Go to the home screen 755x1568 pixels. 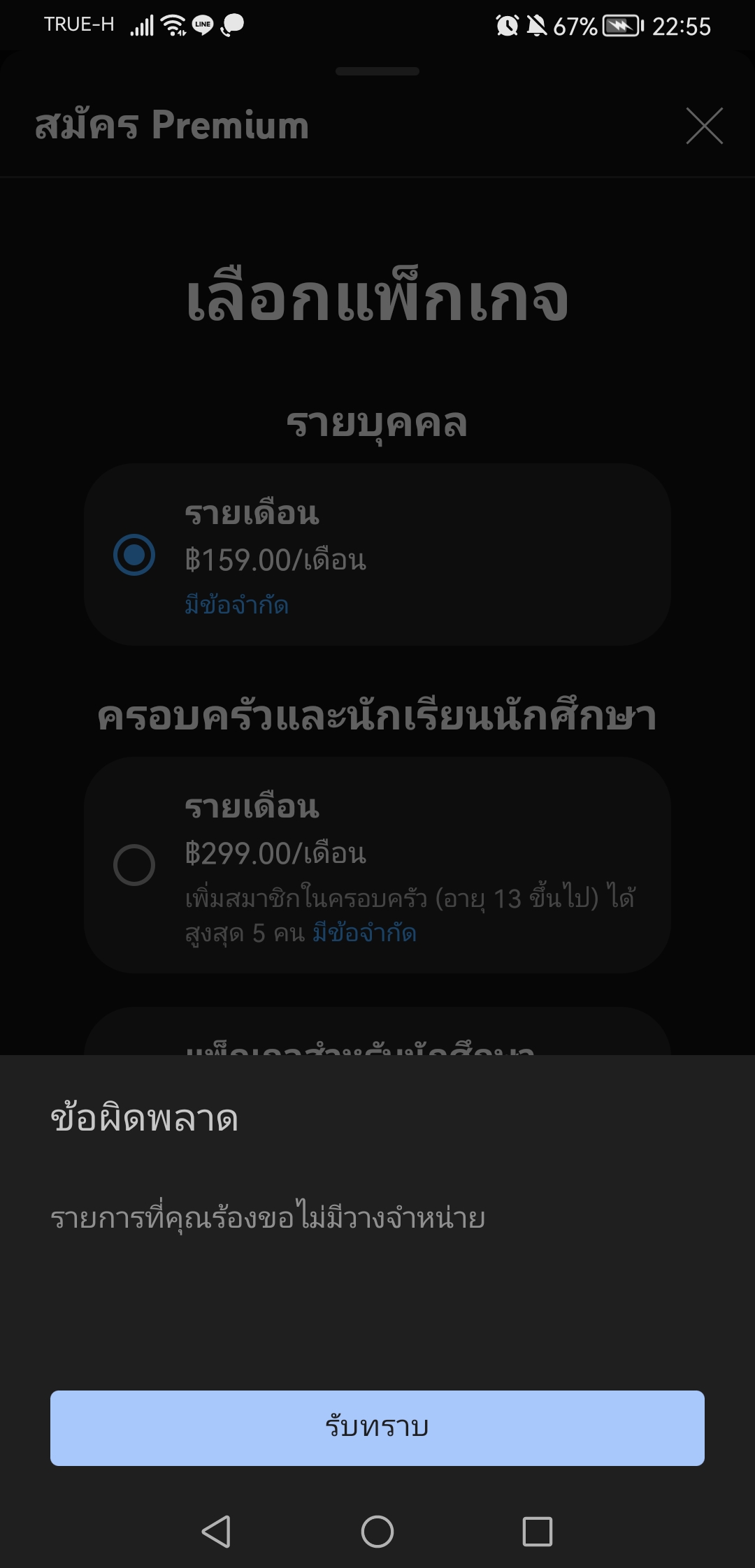(x=377, y=1532)
